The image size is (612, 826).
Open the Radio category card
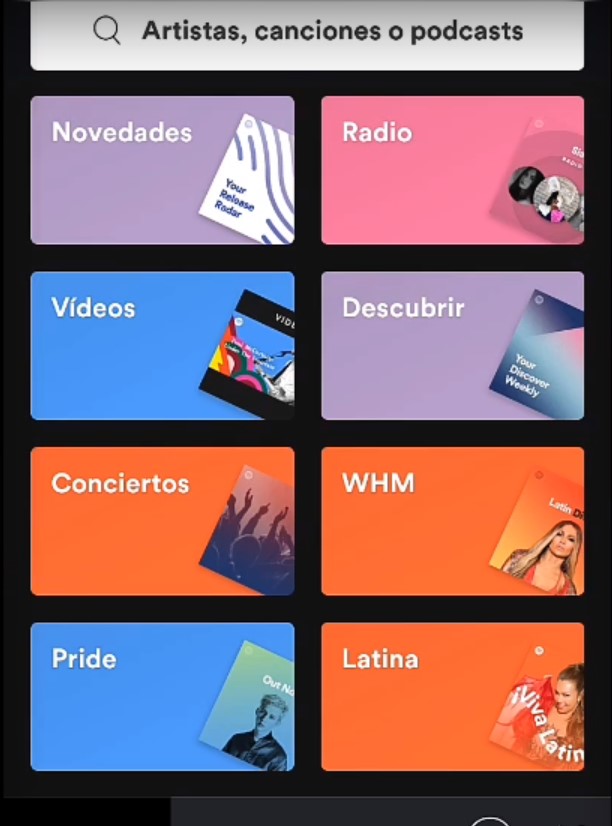pos(452,170)
